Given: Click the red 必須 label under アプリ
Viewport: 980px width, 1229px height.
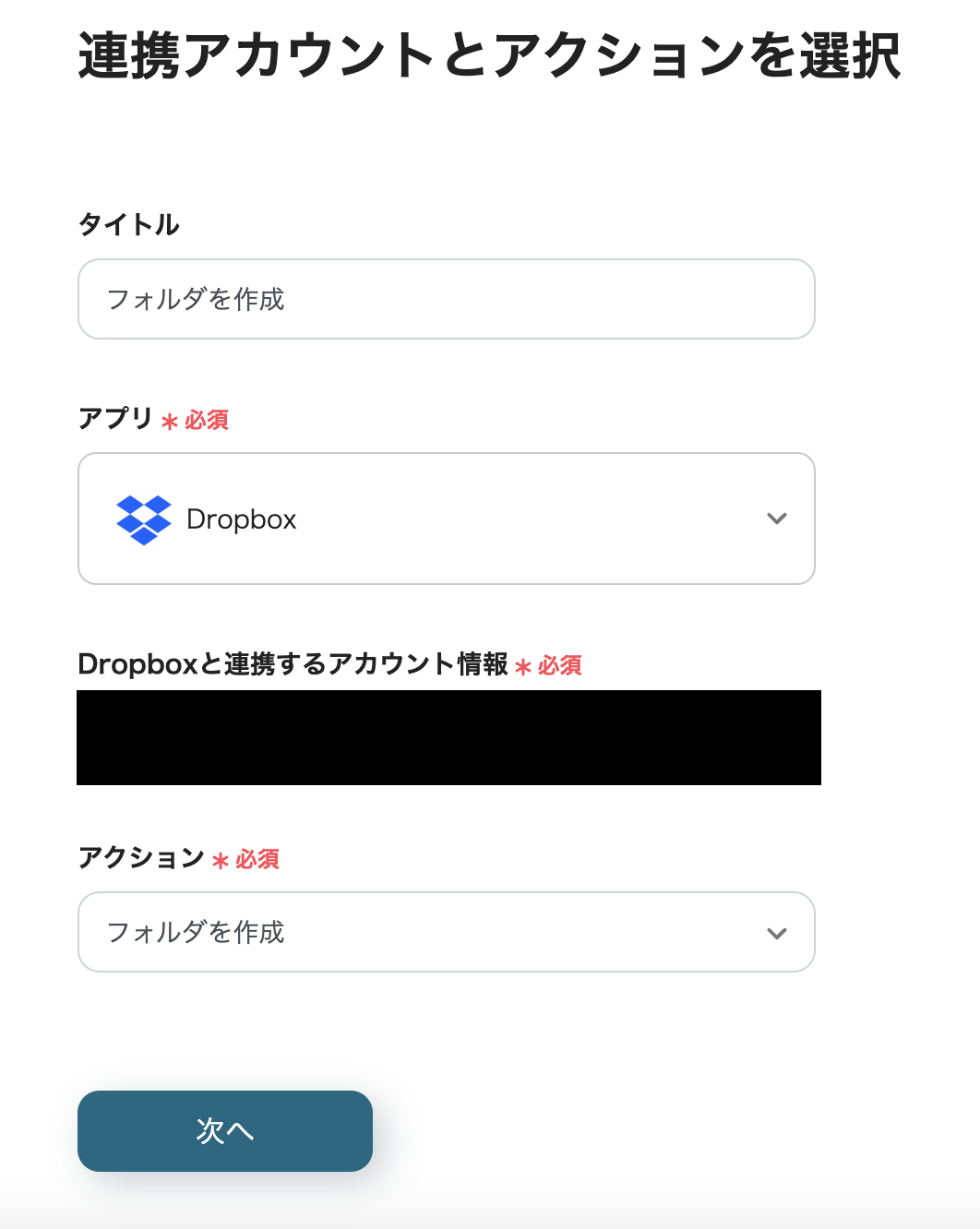Looking at the screenshot, I should click(206, 422).
